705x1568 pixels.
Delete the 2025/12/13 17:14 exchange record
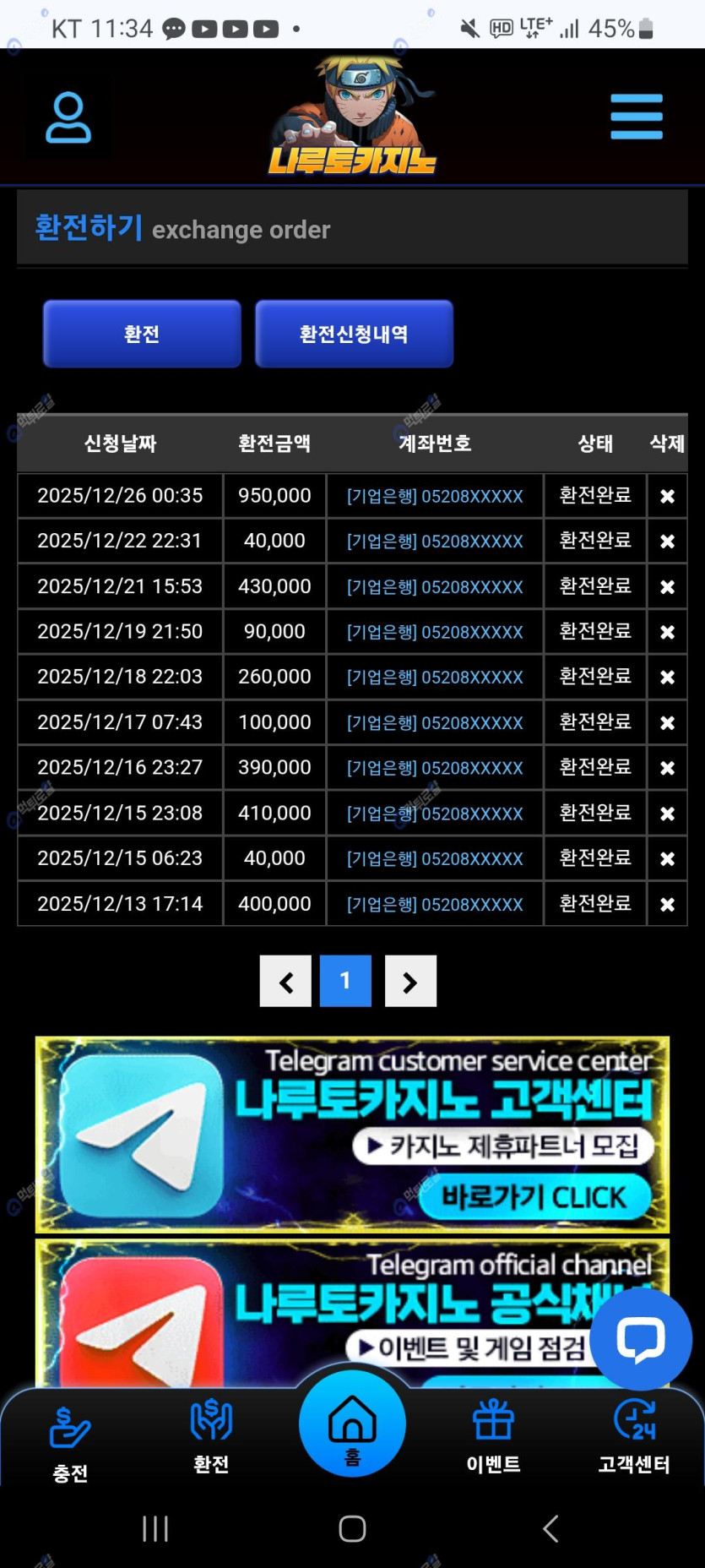[667, 904]
